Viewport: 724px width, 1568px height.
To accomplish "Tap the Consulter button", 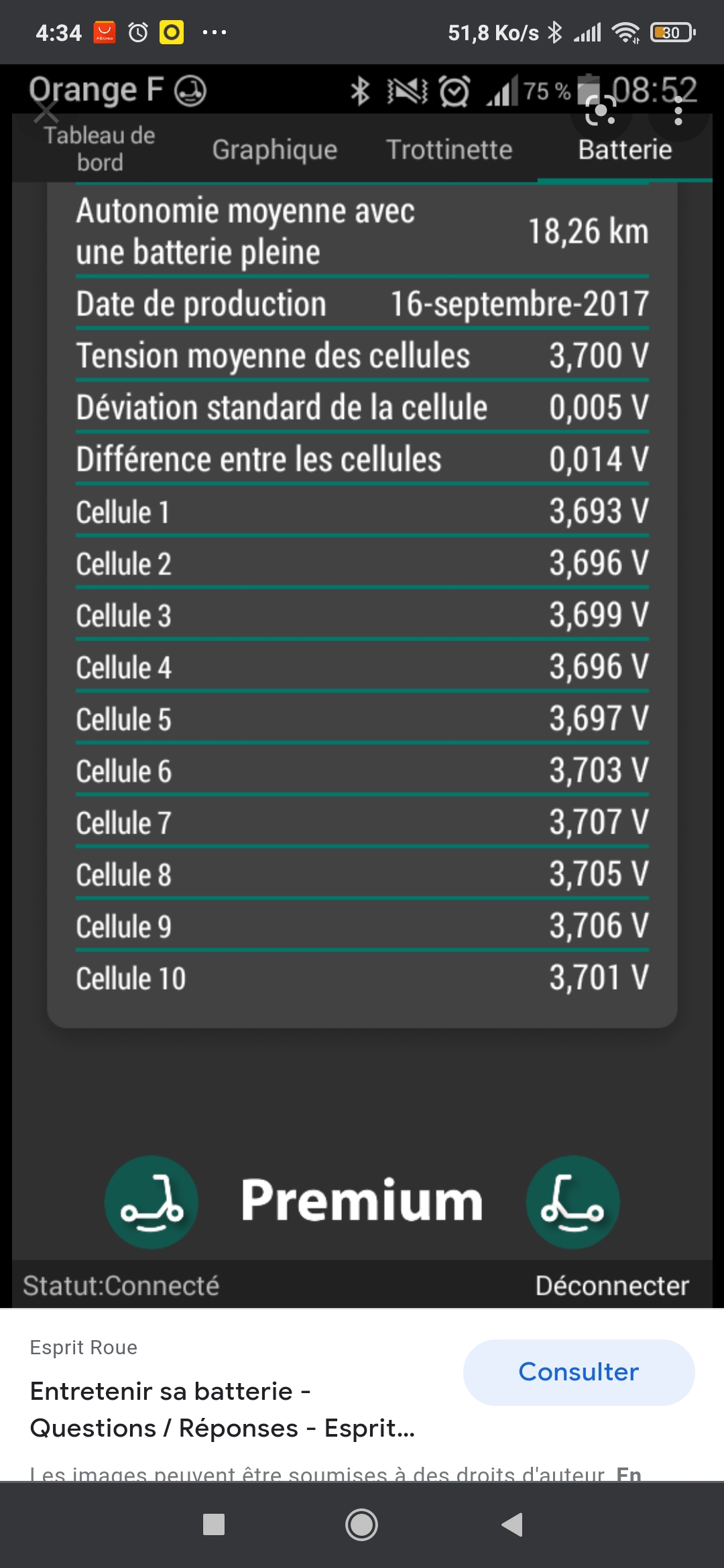I will [579, 1372].
